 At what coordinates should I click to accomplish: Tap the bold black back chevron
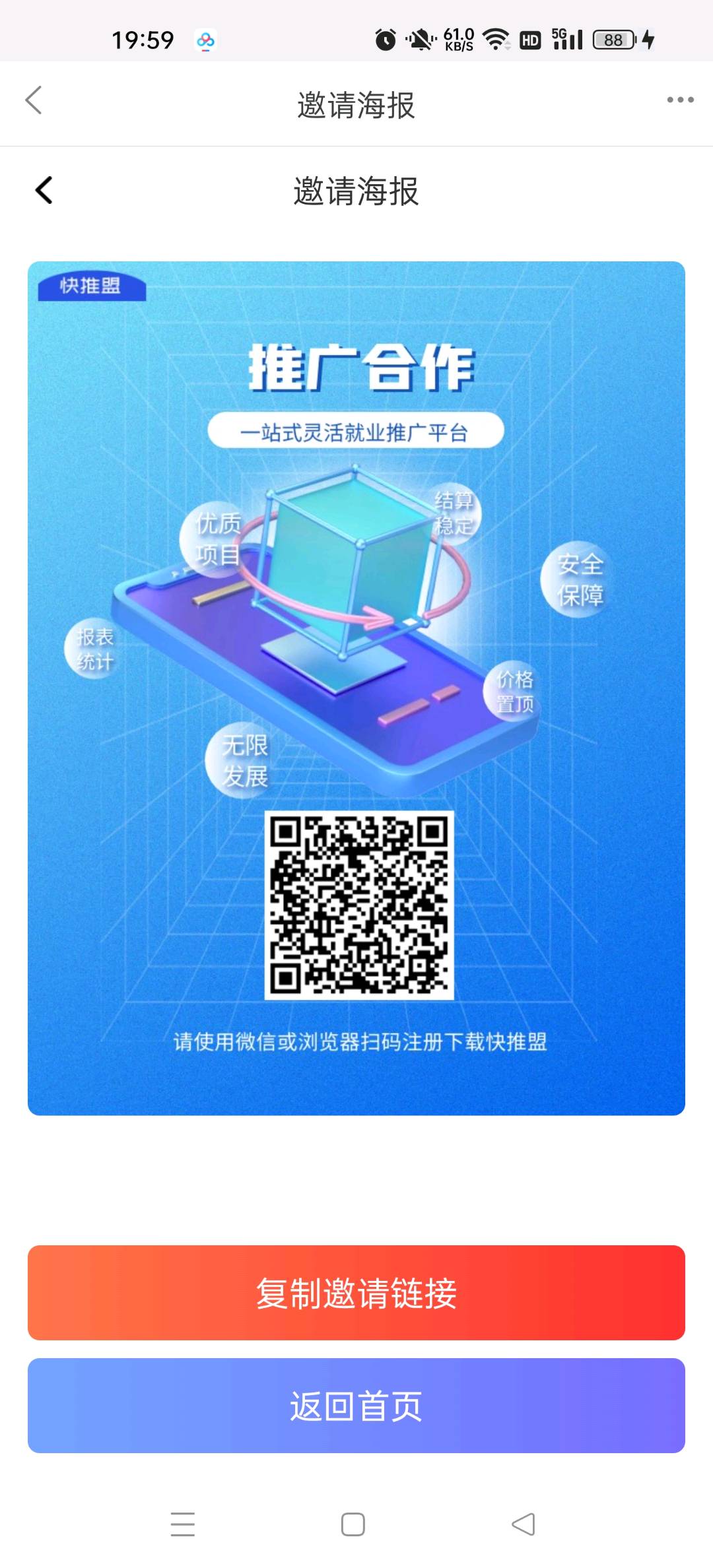click(x=44, y=191)
